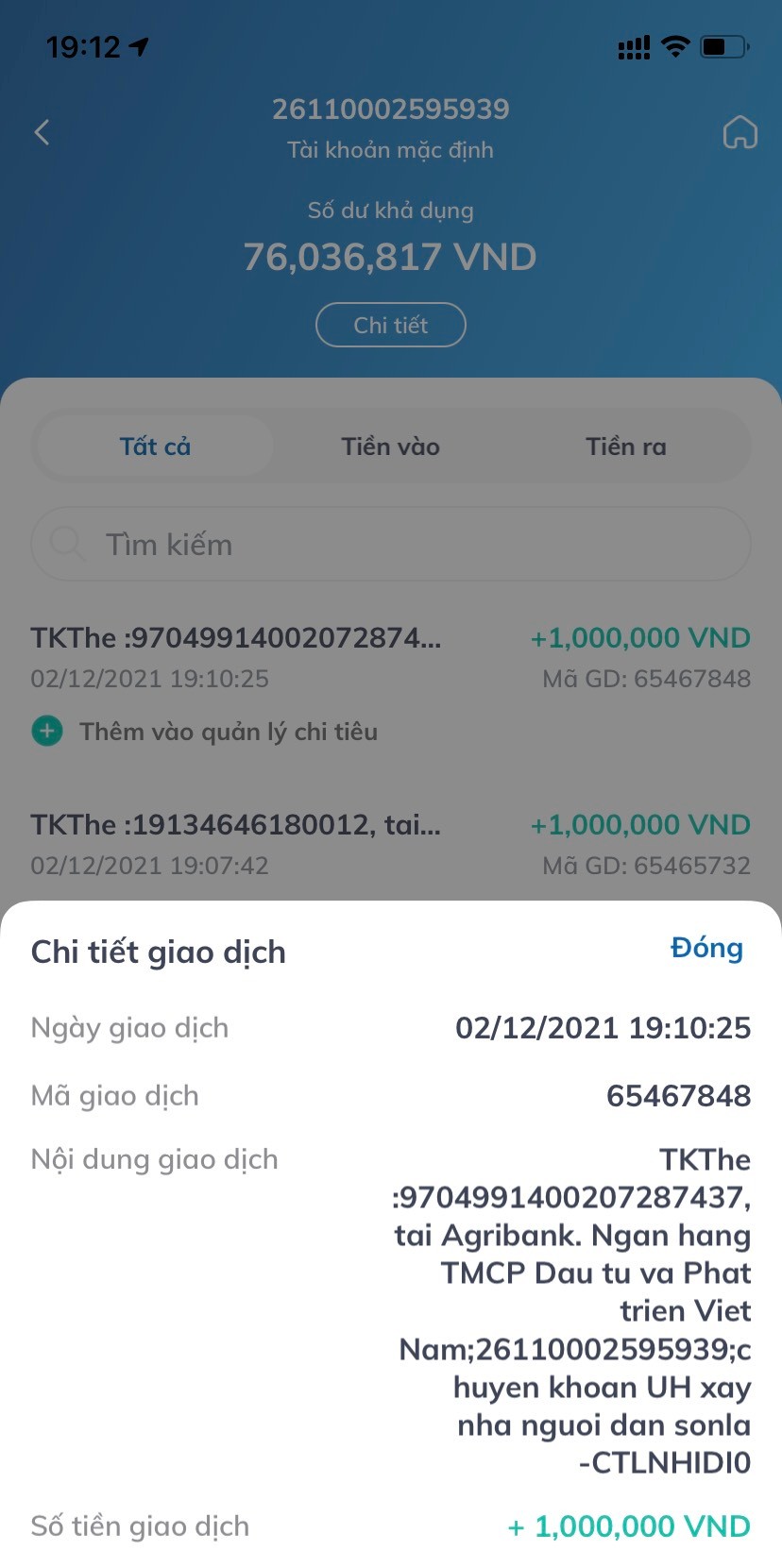Open the home icon in the header

tap(739, 132)
